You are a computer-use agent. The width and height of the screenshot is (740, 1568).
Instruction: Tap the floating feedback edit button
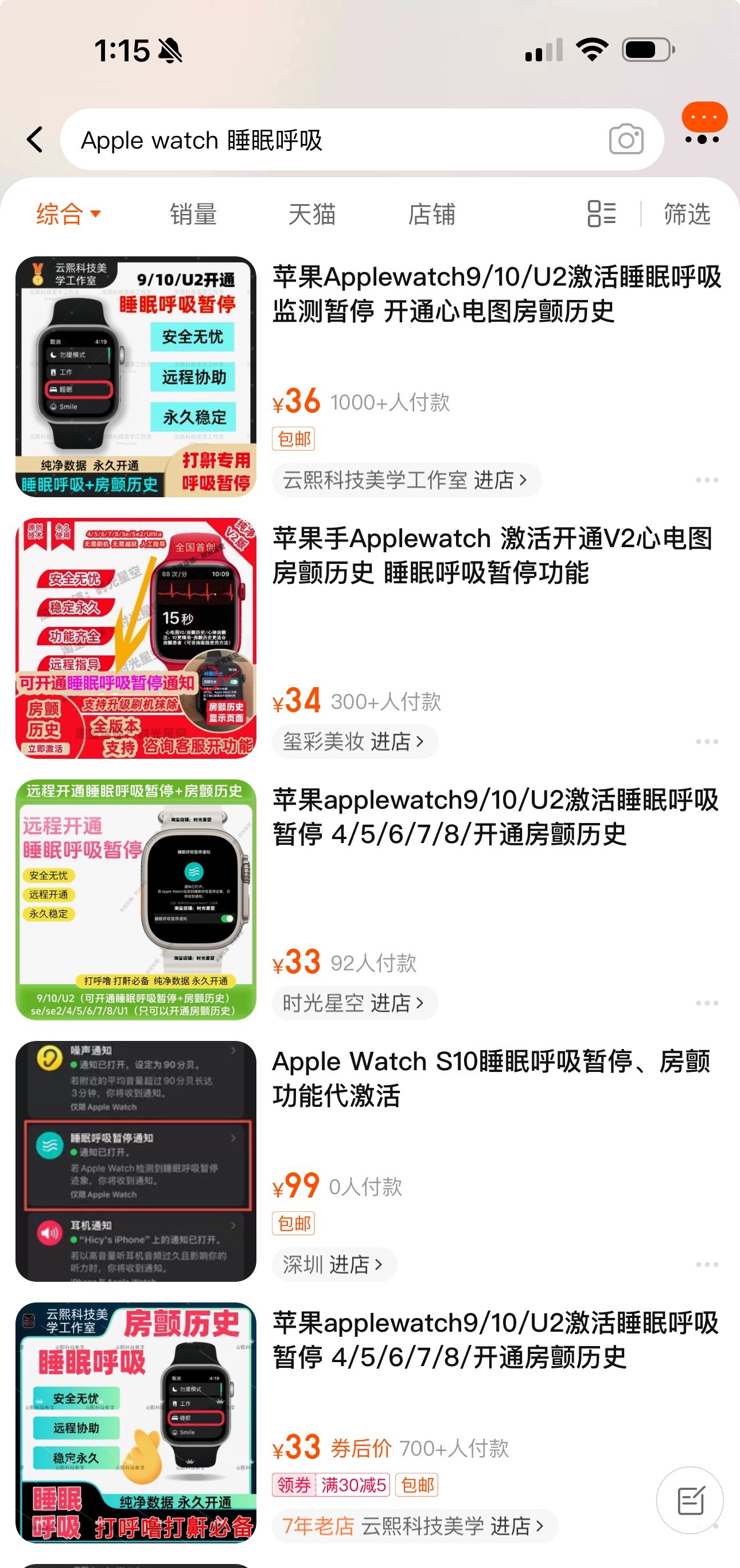click(690, 1501)
